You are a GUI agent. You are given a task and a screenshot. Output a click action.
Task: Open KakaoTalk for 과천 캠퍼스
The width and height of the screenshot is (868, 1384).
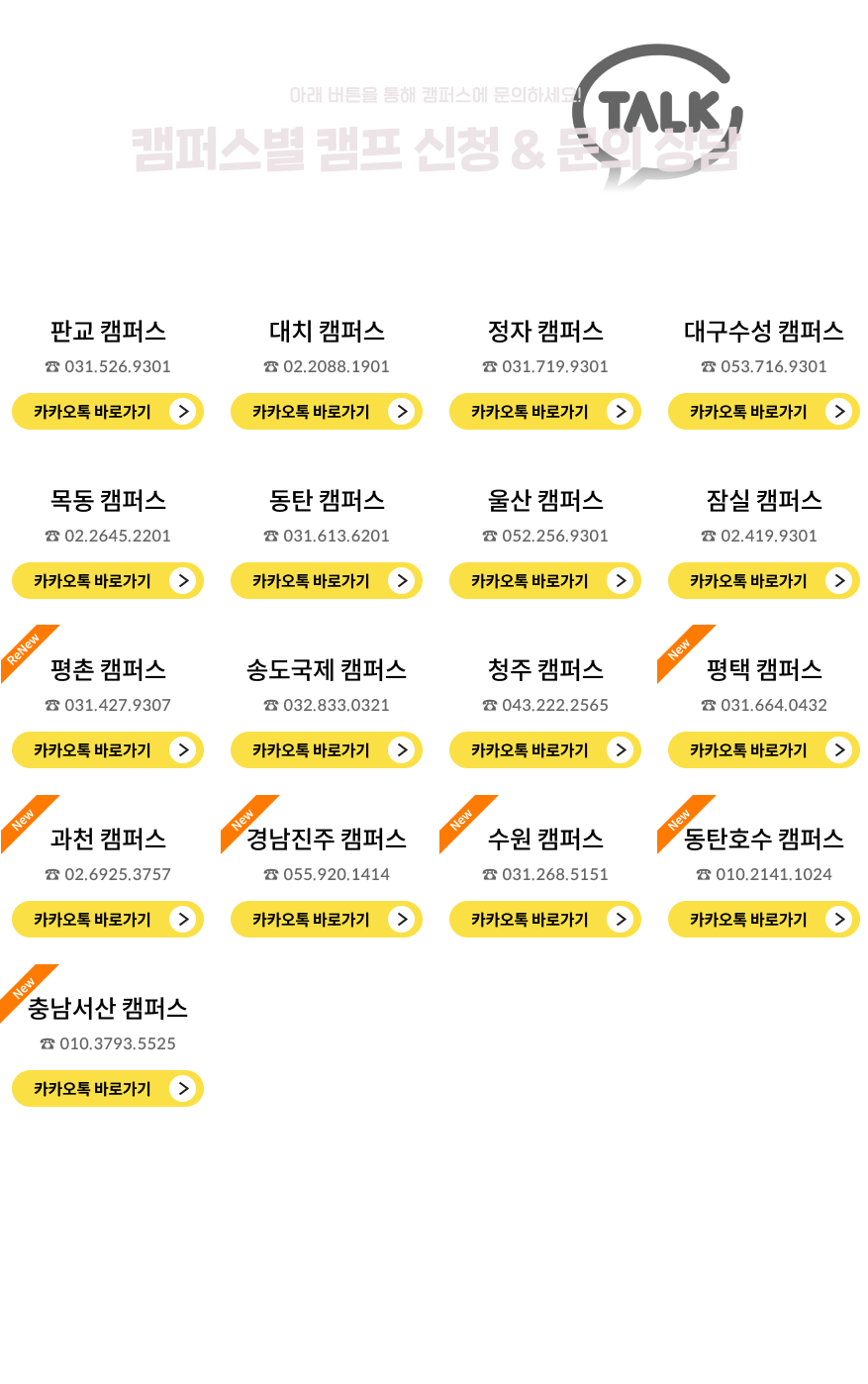(108, 920)
